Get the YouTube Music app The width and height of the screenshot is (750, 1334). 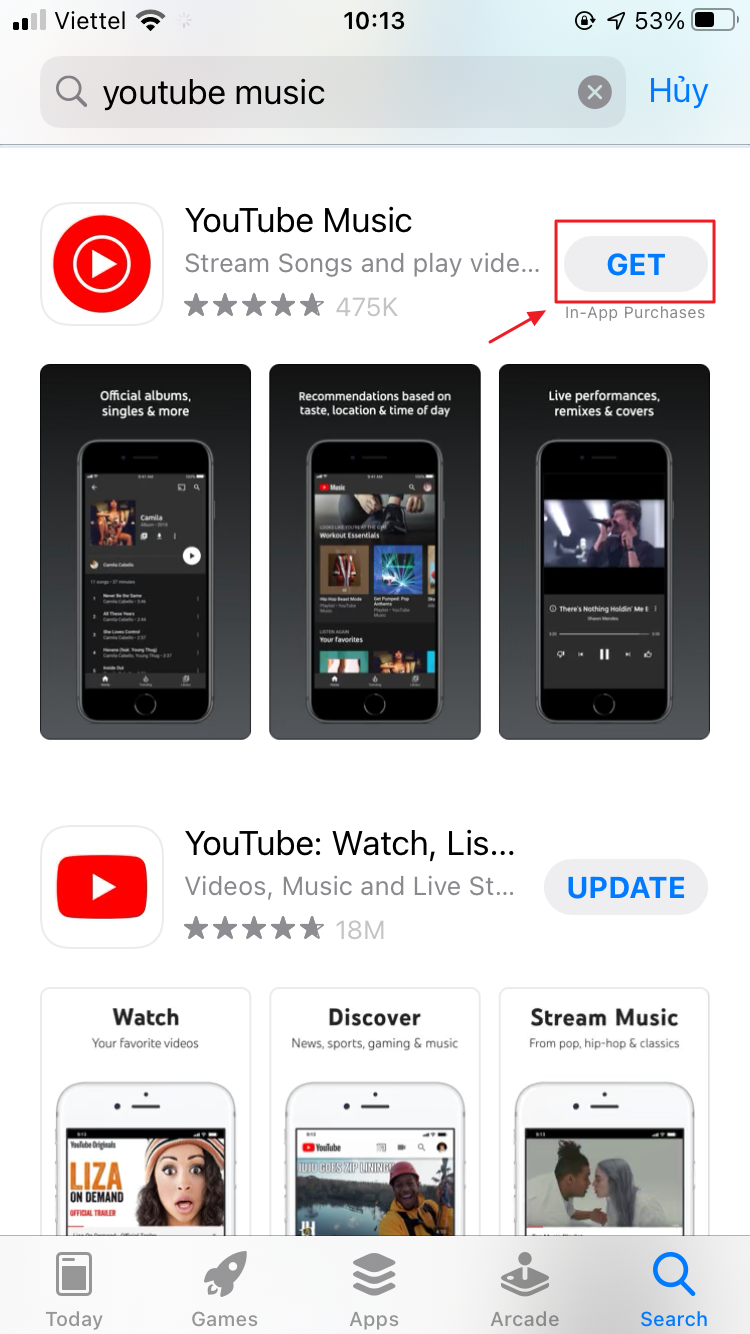click(636, 264)
